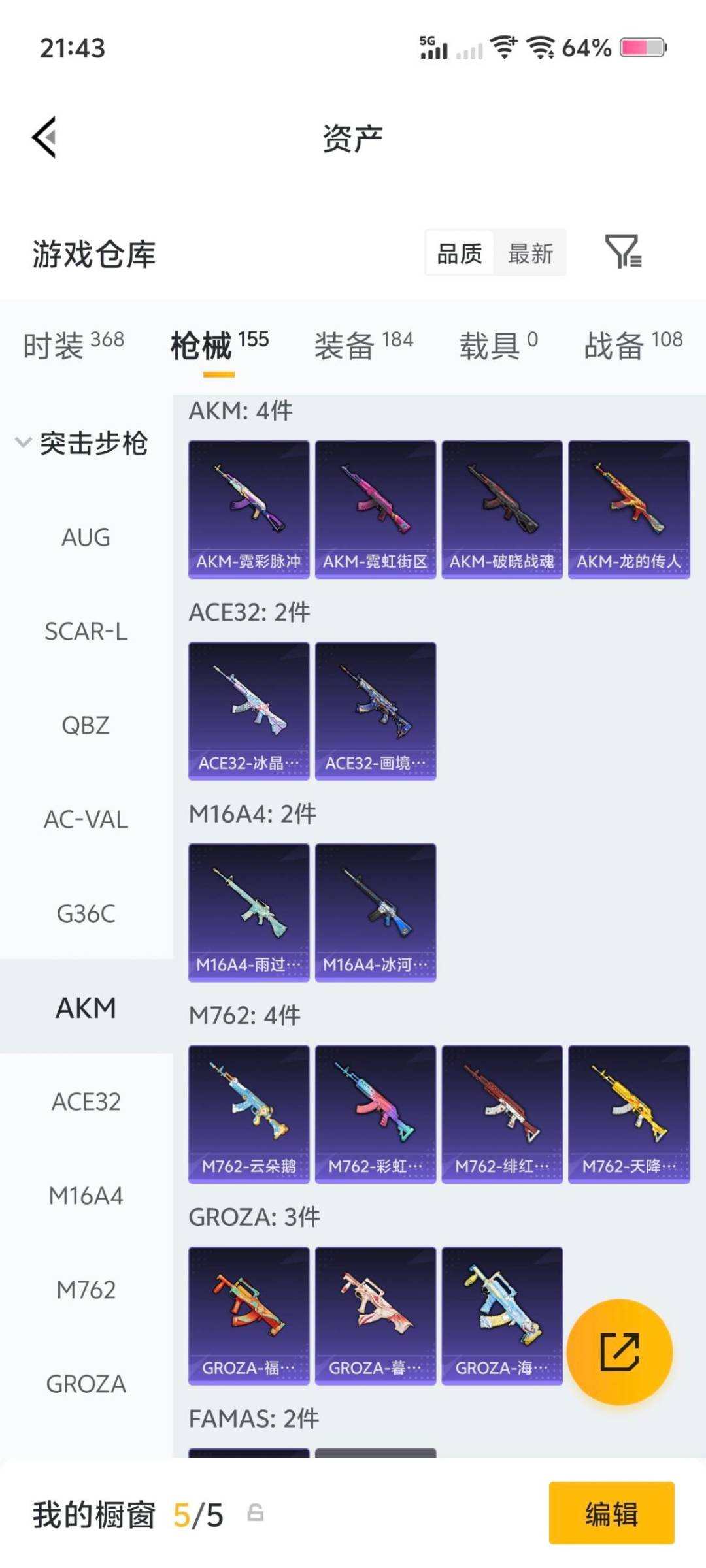The width and height of the screenshot is (706, 1568).
Task: Select GROZA in the weapon sidebar
Action: click(86, 1383)
